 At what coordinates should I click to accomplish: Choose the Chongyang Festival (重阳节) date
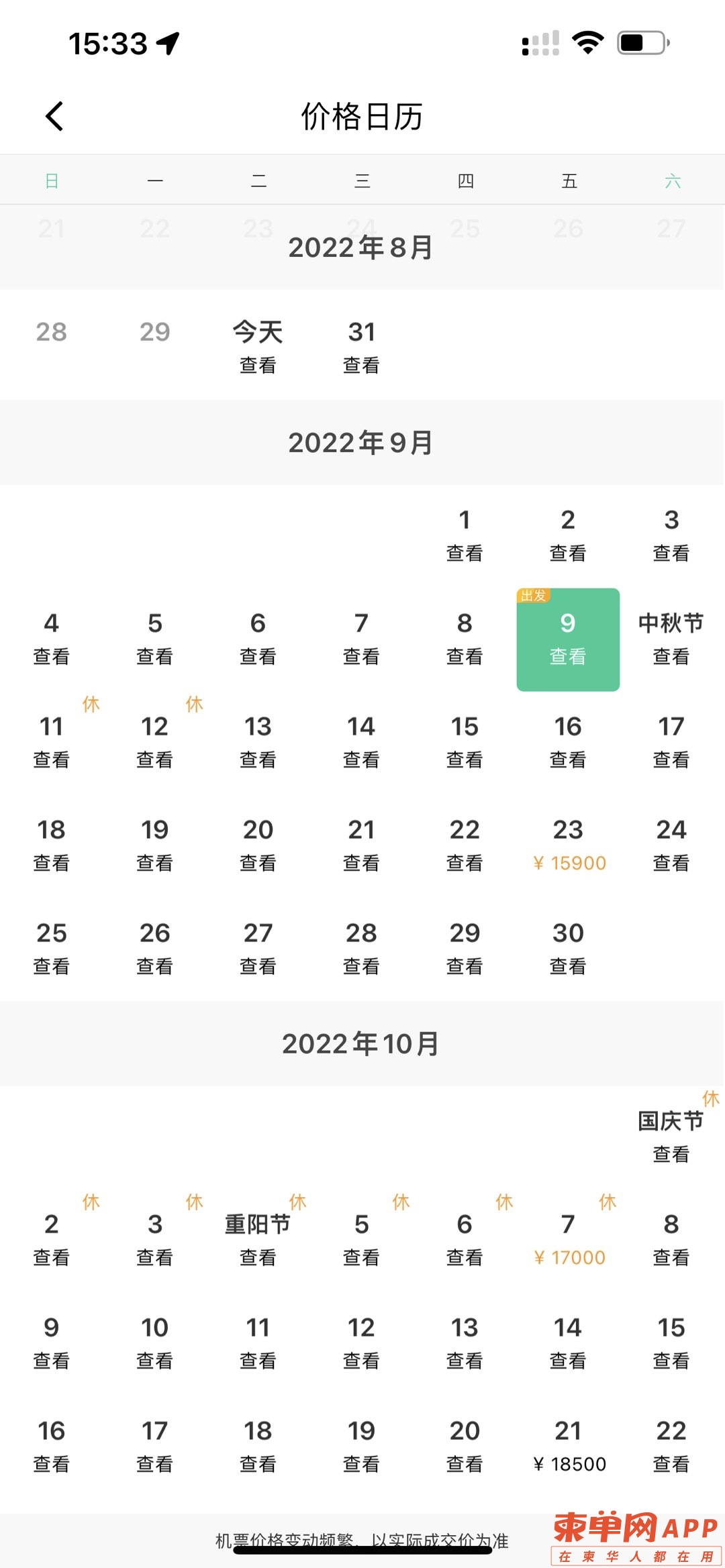[x=258, y=1239]
